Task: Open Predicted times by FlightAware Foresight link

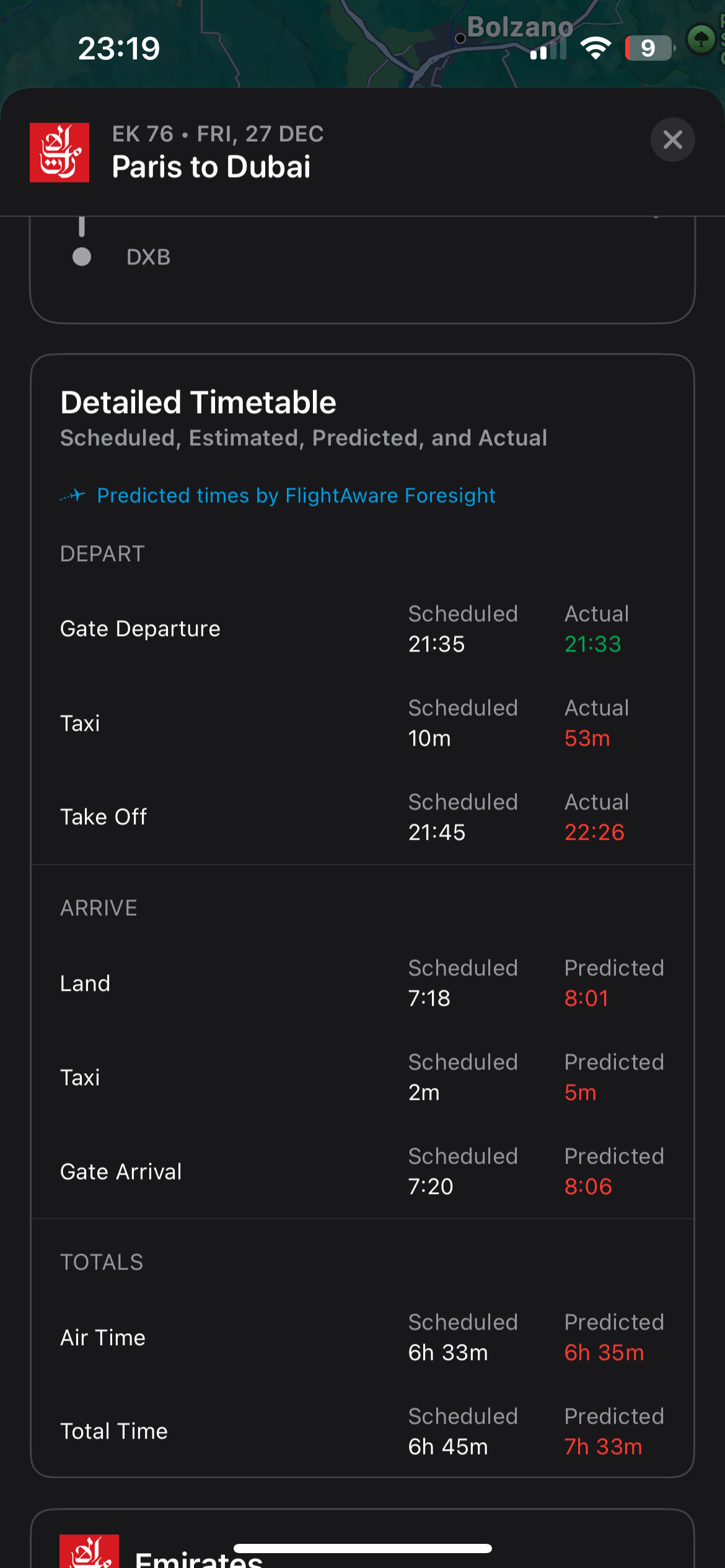Action: pyautogui.click(x=296, y=495)
